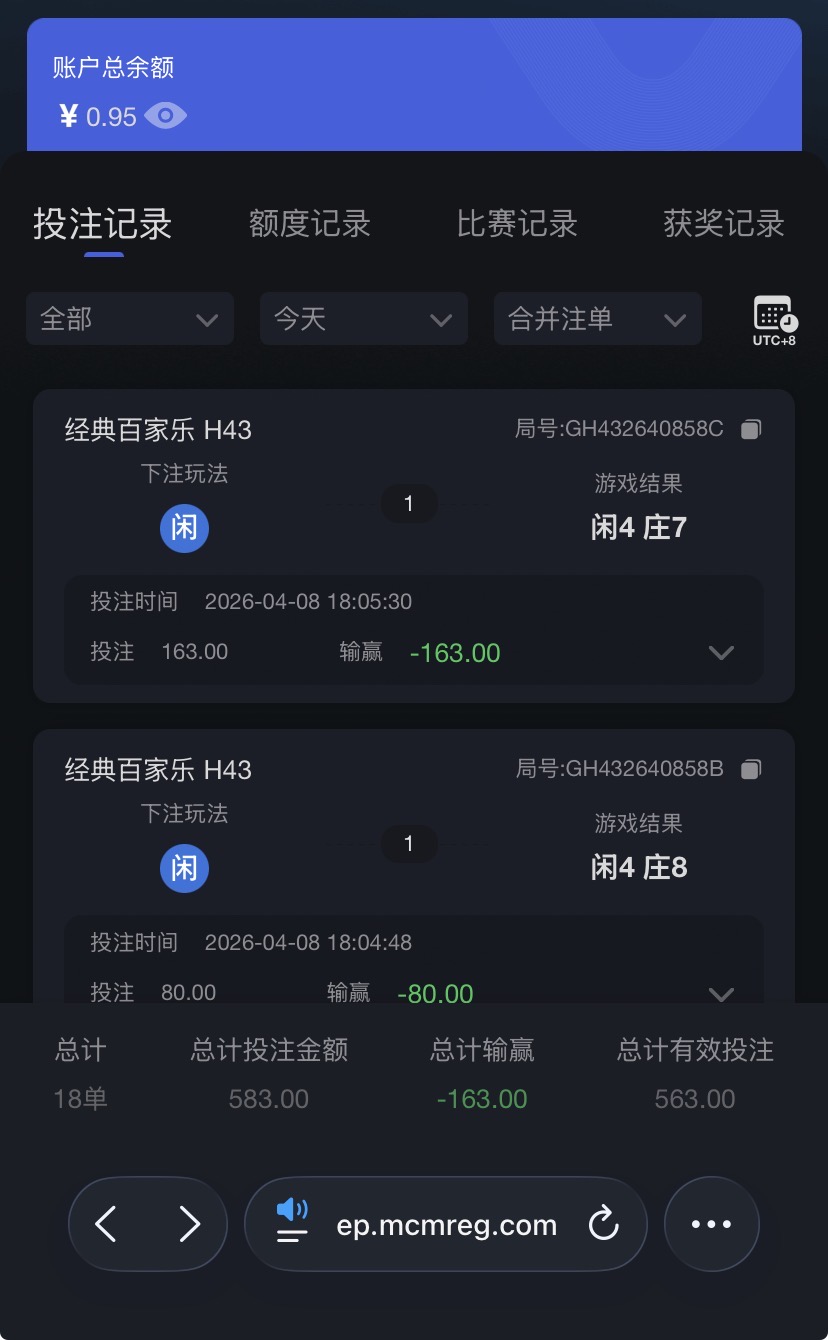Open the UTC+8 calendar time zone icon
This screenshot has width=828, height=1340.
coord(775,320)
